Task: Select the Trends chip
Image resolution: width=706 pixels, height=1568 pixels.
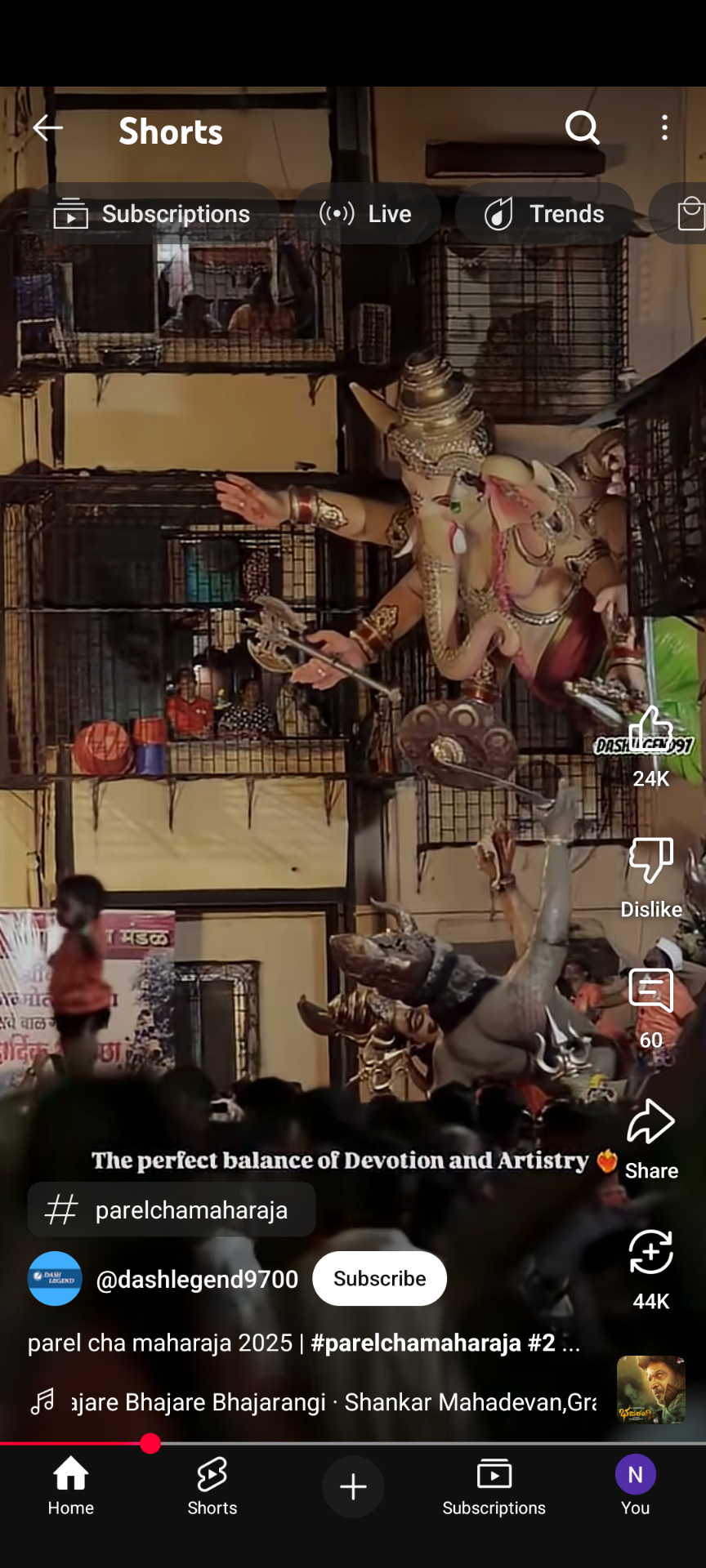Action: pyautogui.click(x=544, y=214)
